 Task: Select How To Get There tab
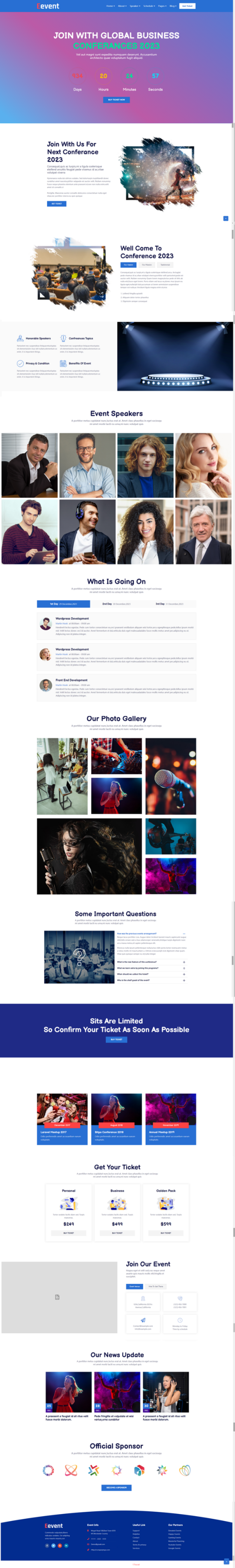coord(156,1286)
